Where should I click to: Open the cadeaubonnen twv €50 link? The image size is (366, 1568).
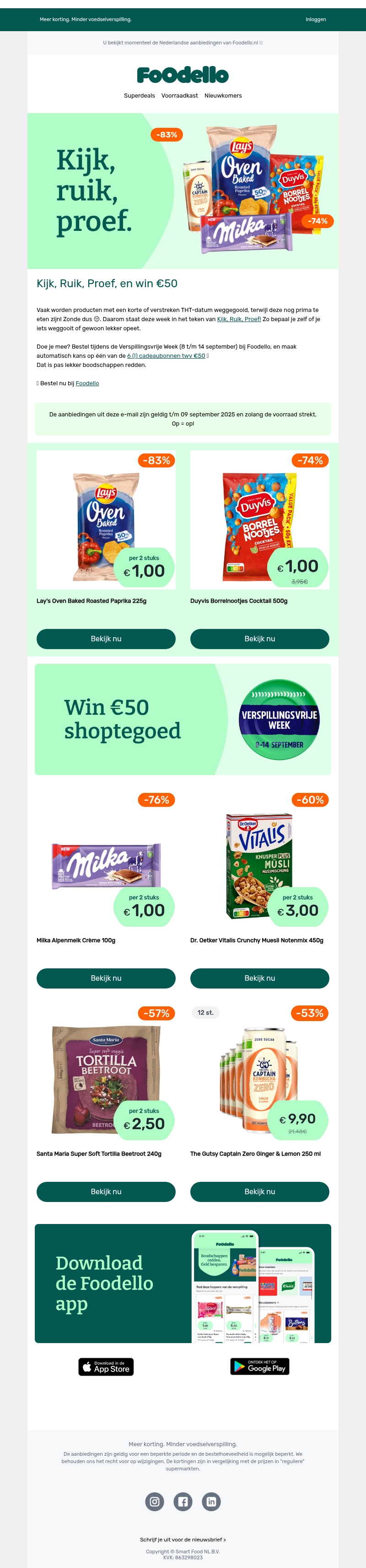tap(166, 356)
